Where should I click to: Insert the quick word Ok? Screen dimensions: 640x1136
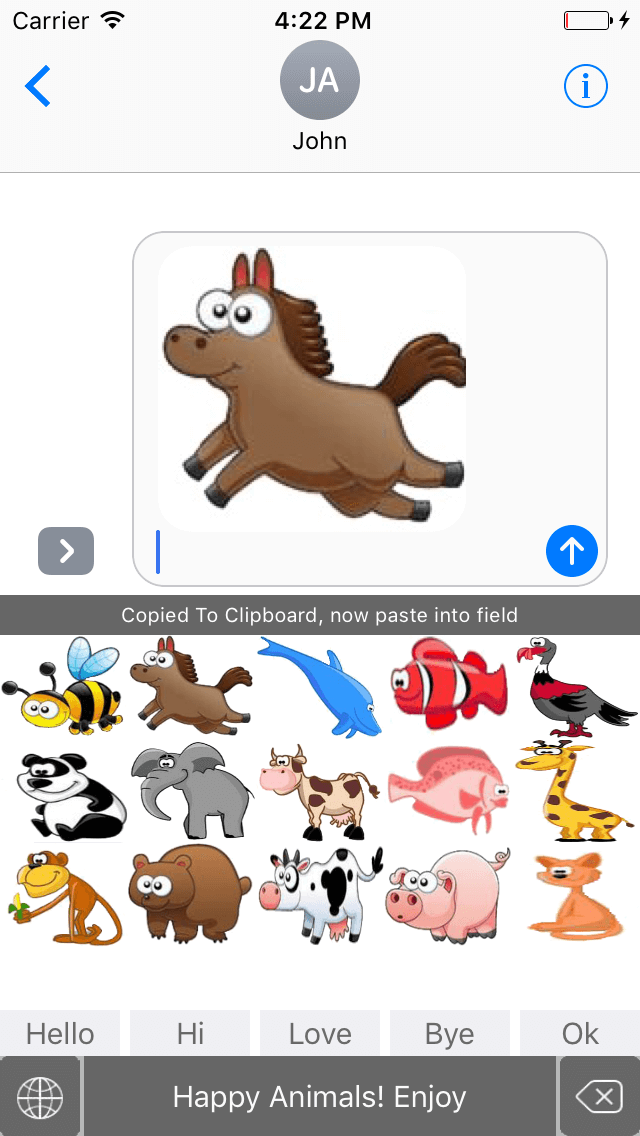pos(580,1033)
